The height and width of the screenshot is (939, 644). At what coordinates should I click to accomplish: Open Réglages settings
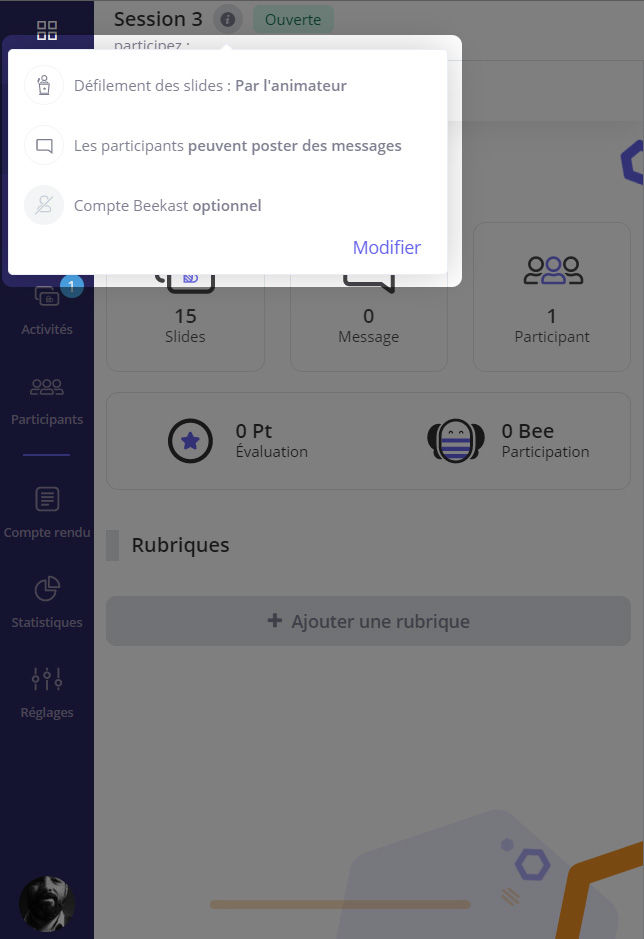click(47, 692)
